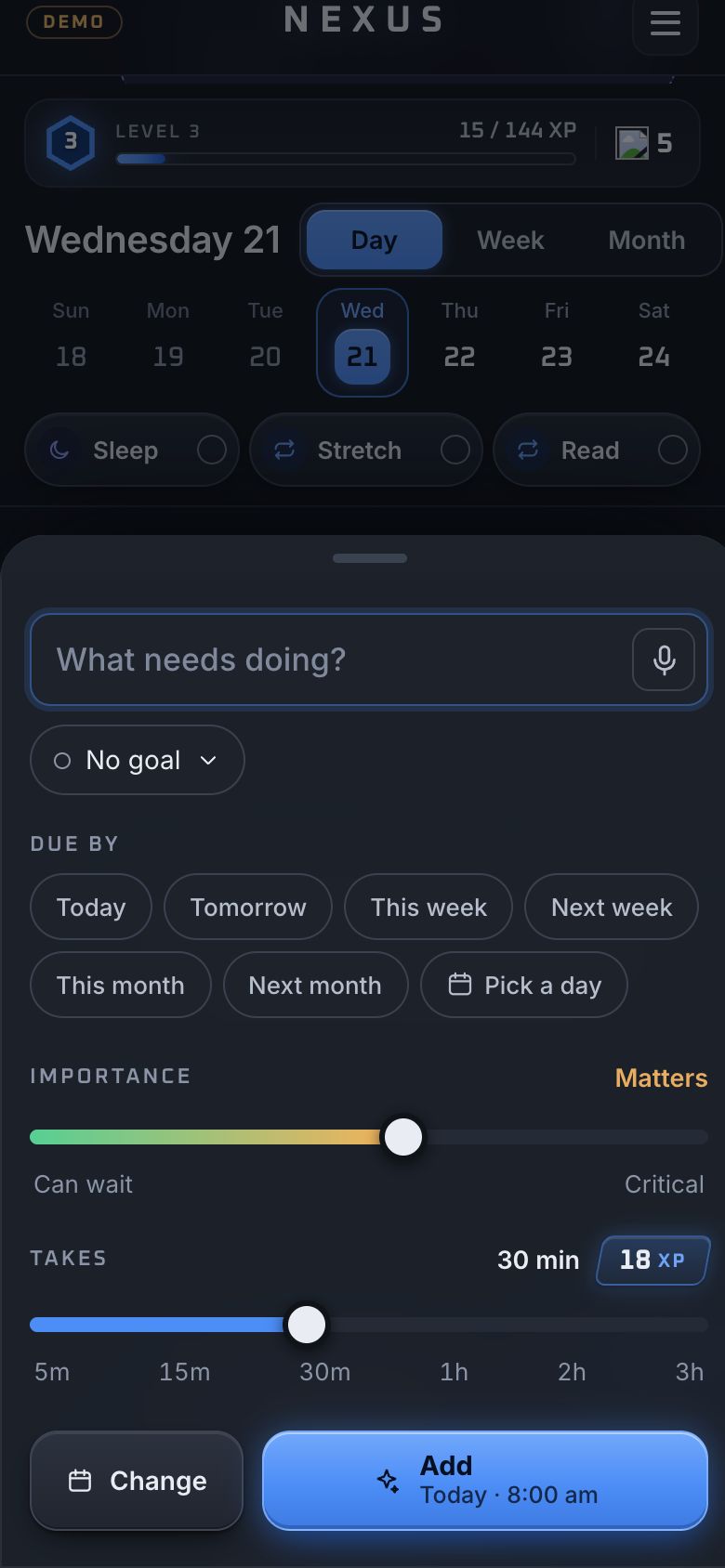Select the This week chip
The image size is (725, 1568).
click(428, 907)
